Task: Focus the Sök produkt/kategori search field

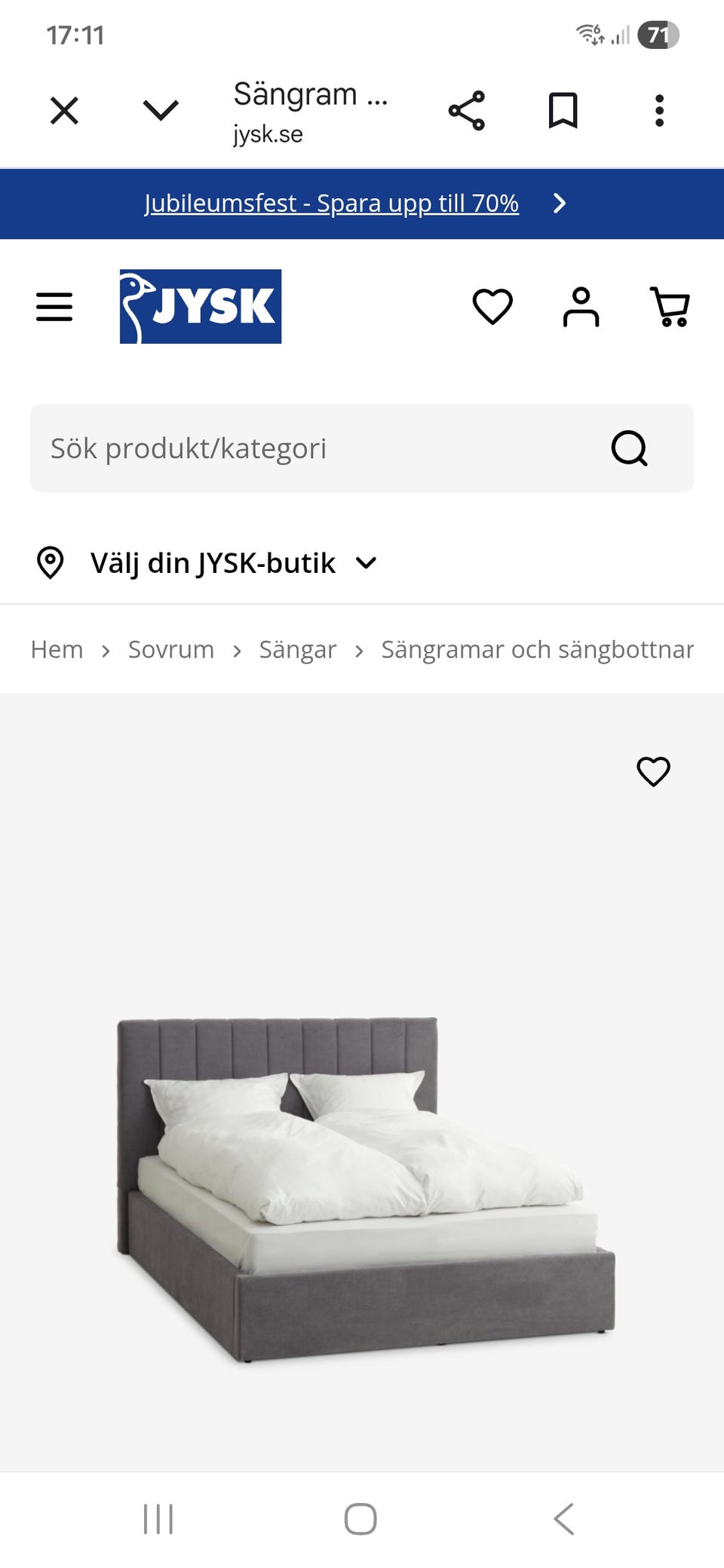Action: click(x=302, y=448)
